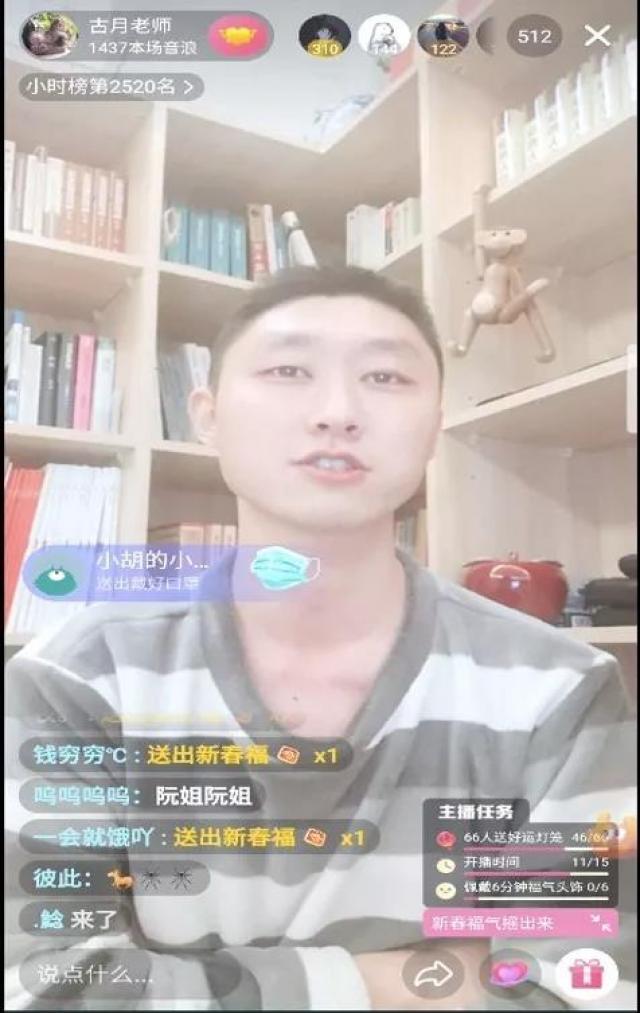Open hourly ranking 小时榜第2520名
This screenshot has width=640, height=1013.
pyautogui.click(x=110, y=87)
